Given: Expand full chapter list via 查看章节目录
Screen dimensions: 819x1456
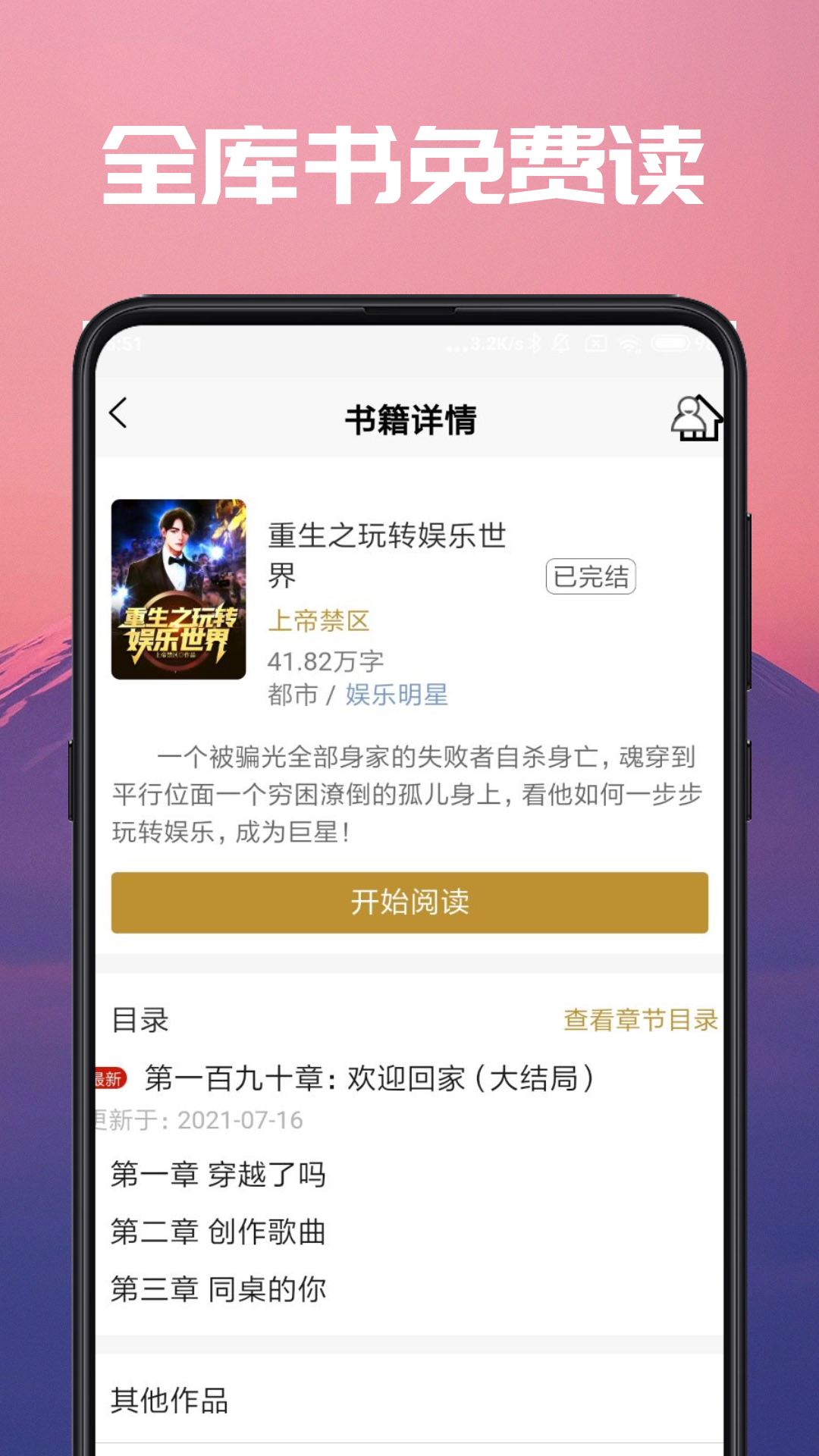Looking at the screenshot, I should [639, 1021].
